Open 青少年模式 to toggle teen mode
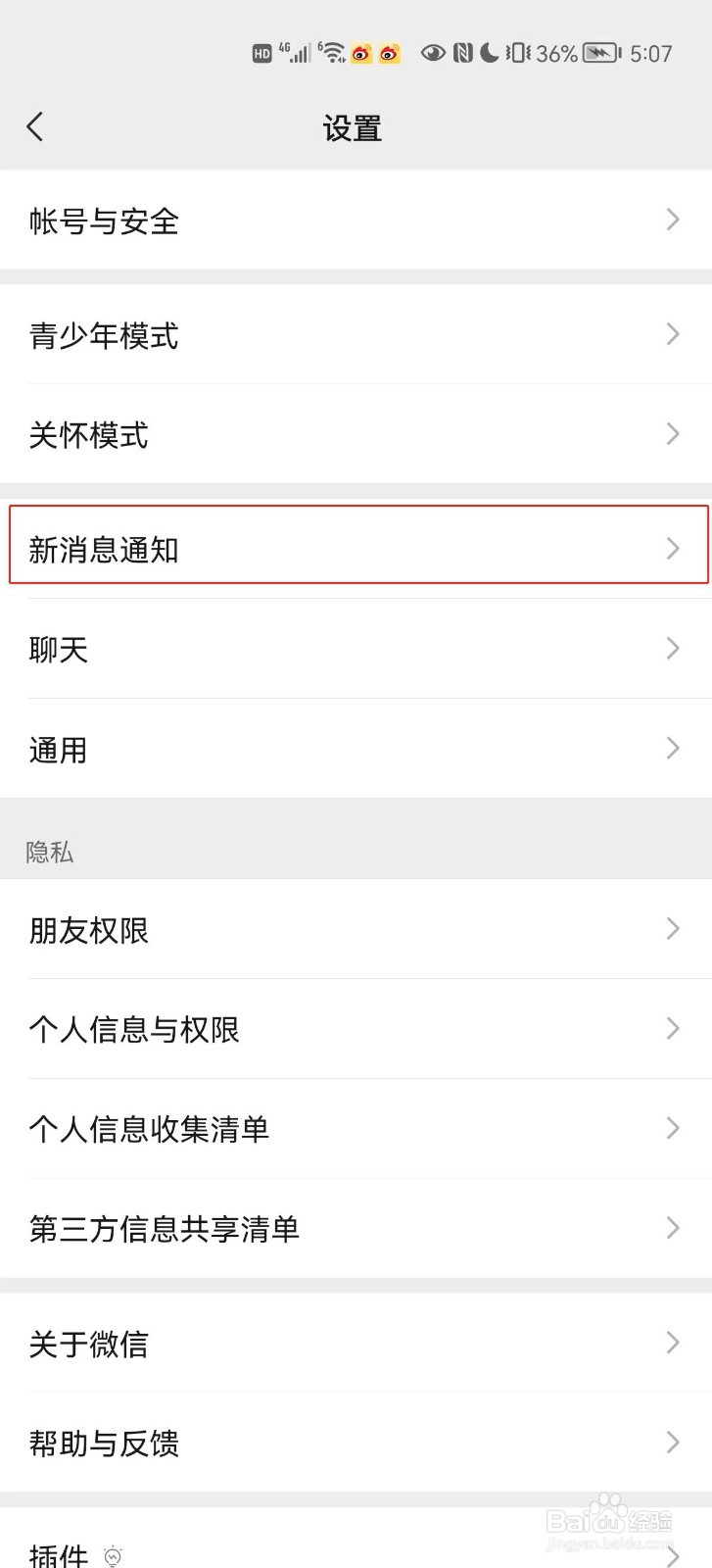712x1568 pixels. (356, 336)
